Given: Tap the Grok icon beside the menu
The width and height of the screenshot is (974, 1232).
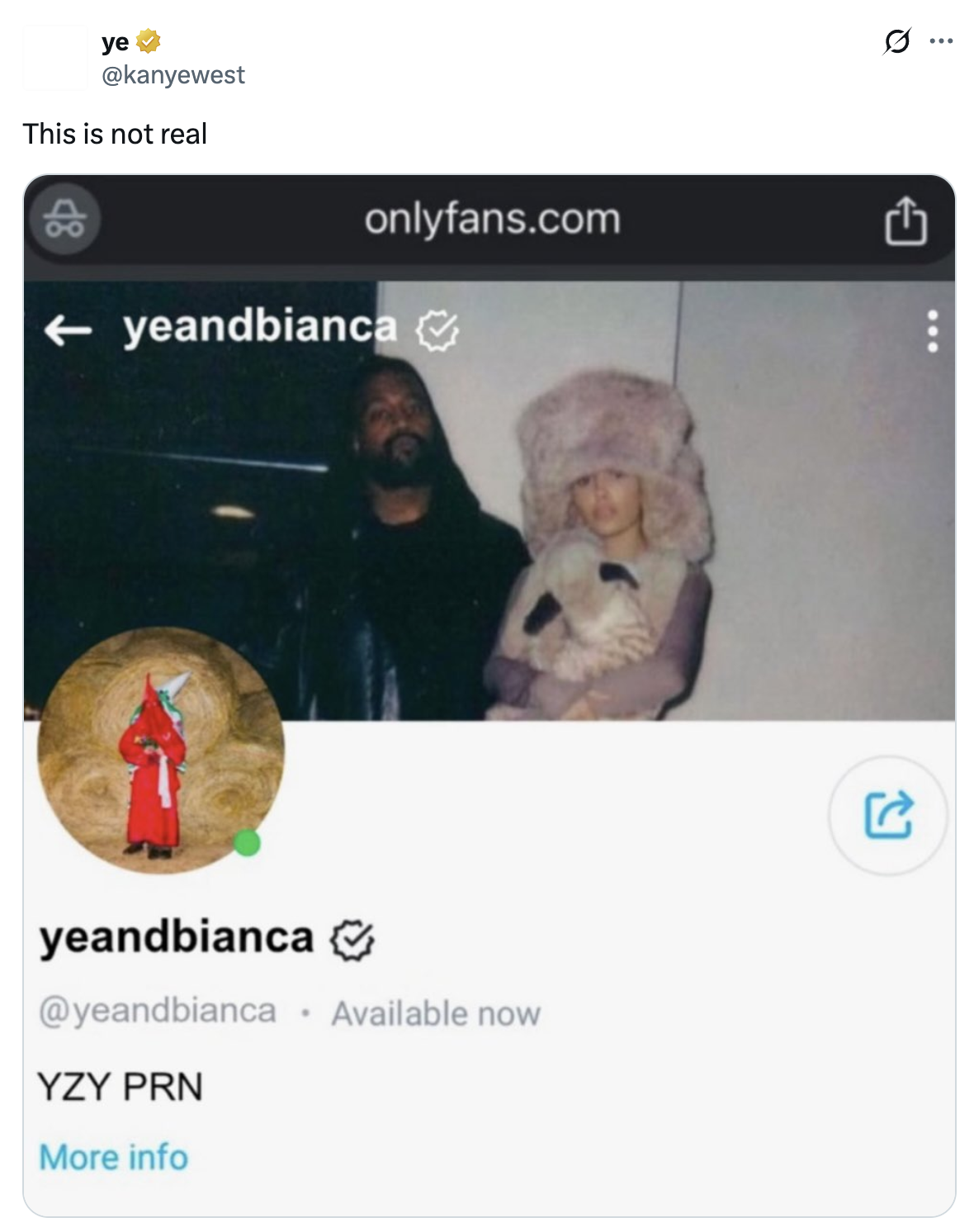Looking at the screenshot, I should (896, 40).
